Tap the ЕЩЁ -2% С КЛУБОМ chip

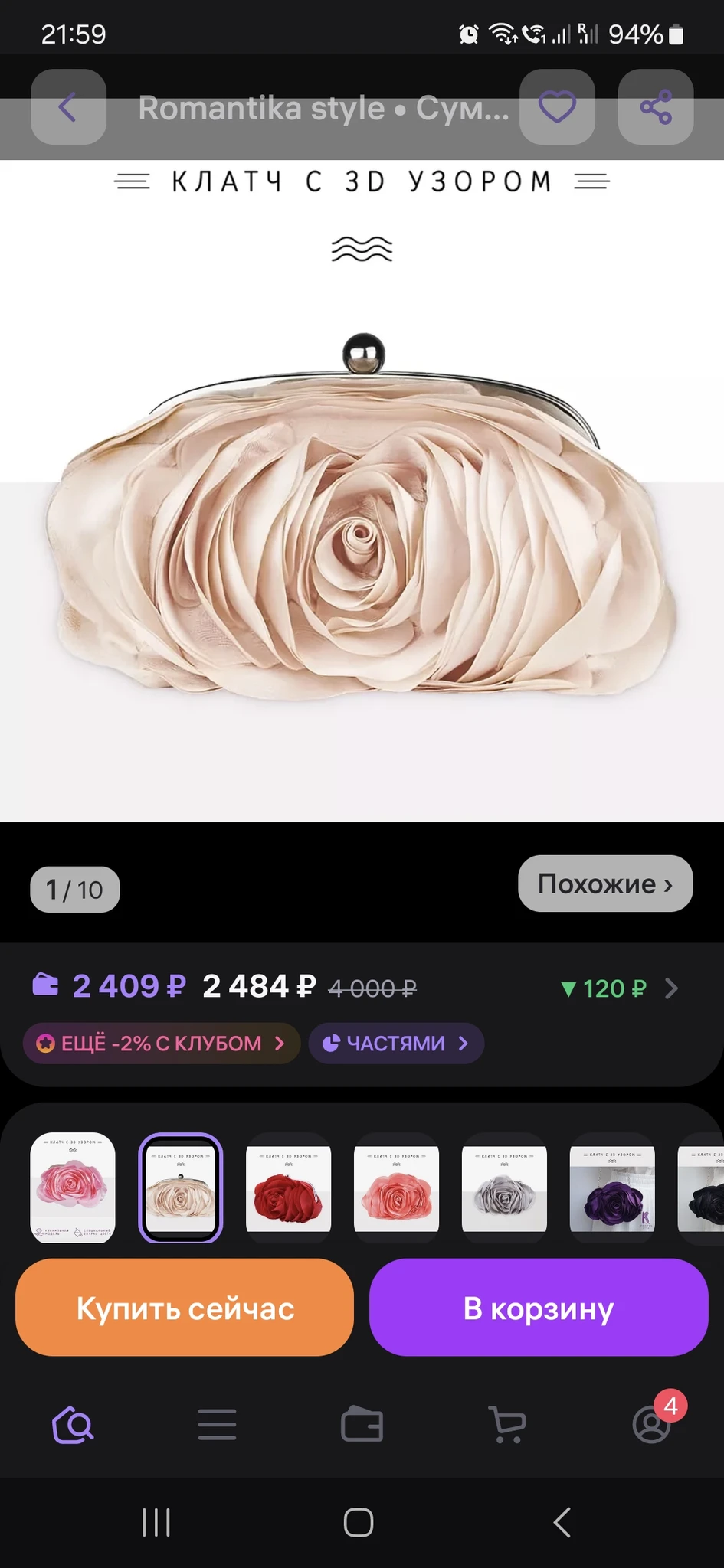(x=161, y=1043)
